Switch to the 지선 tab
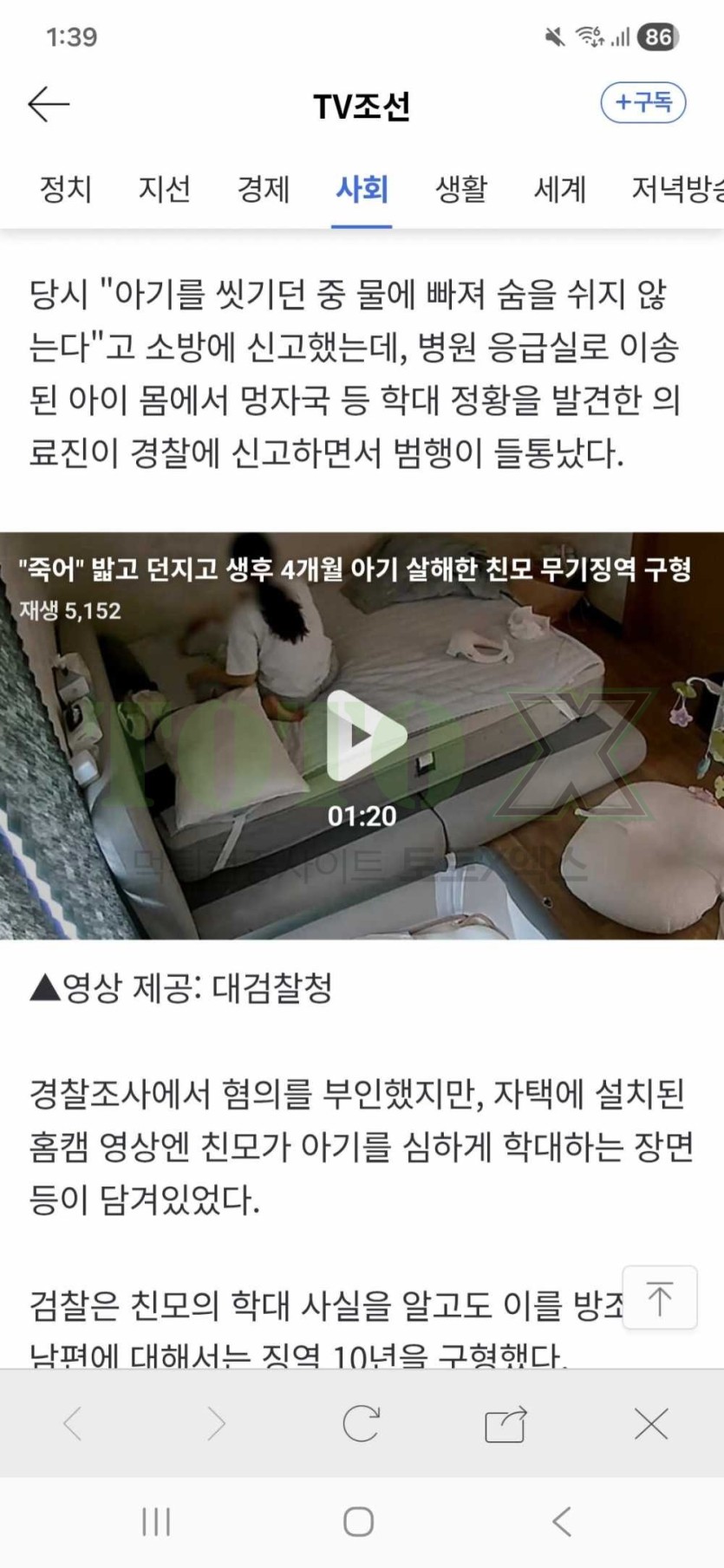The width and height of the screenshot is (724, 1568). pyautogui.click(x=165, y=189)
